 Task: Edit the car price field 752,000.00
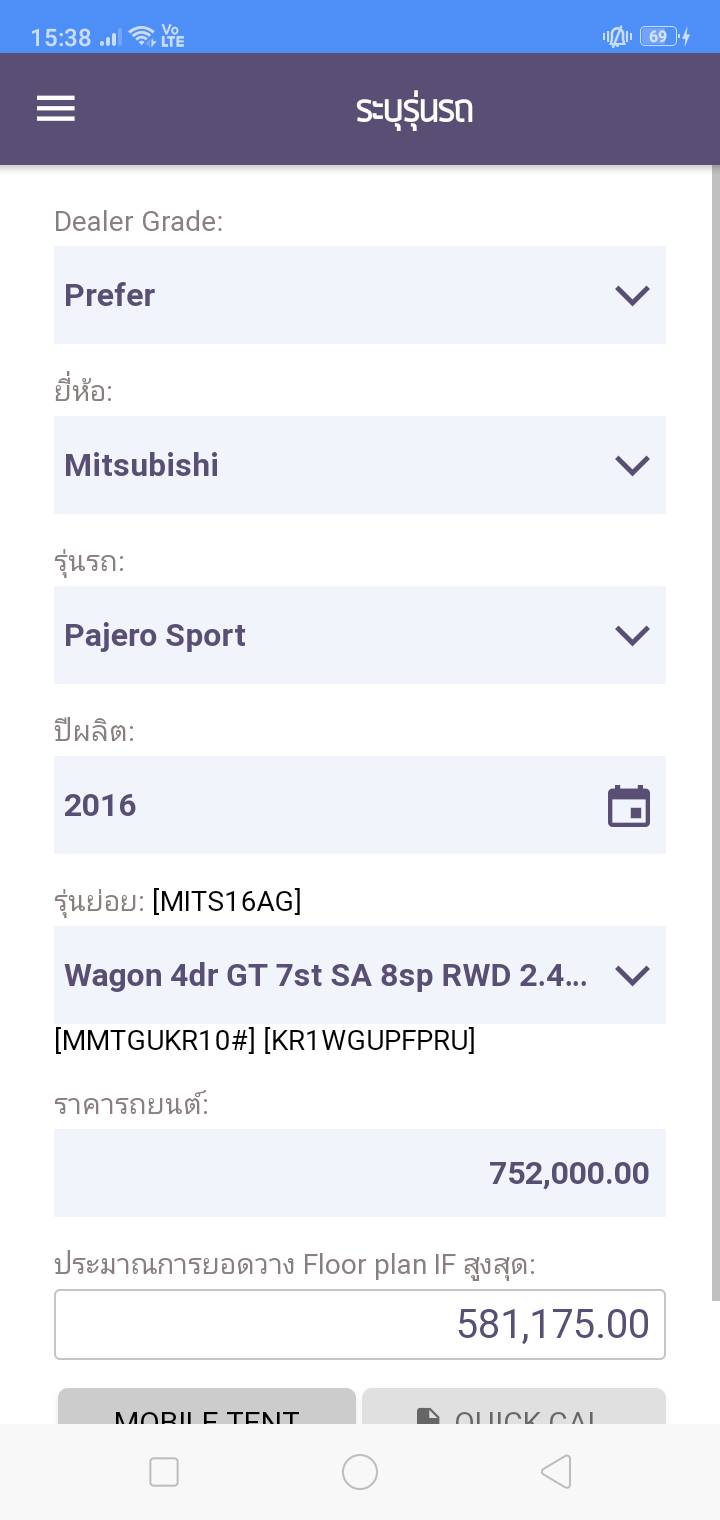point(359,1173)
